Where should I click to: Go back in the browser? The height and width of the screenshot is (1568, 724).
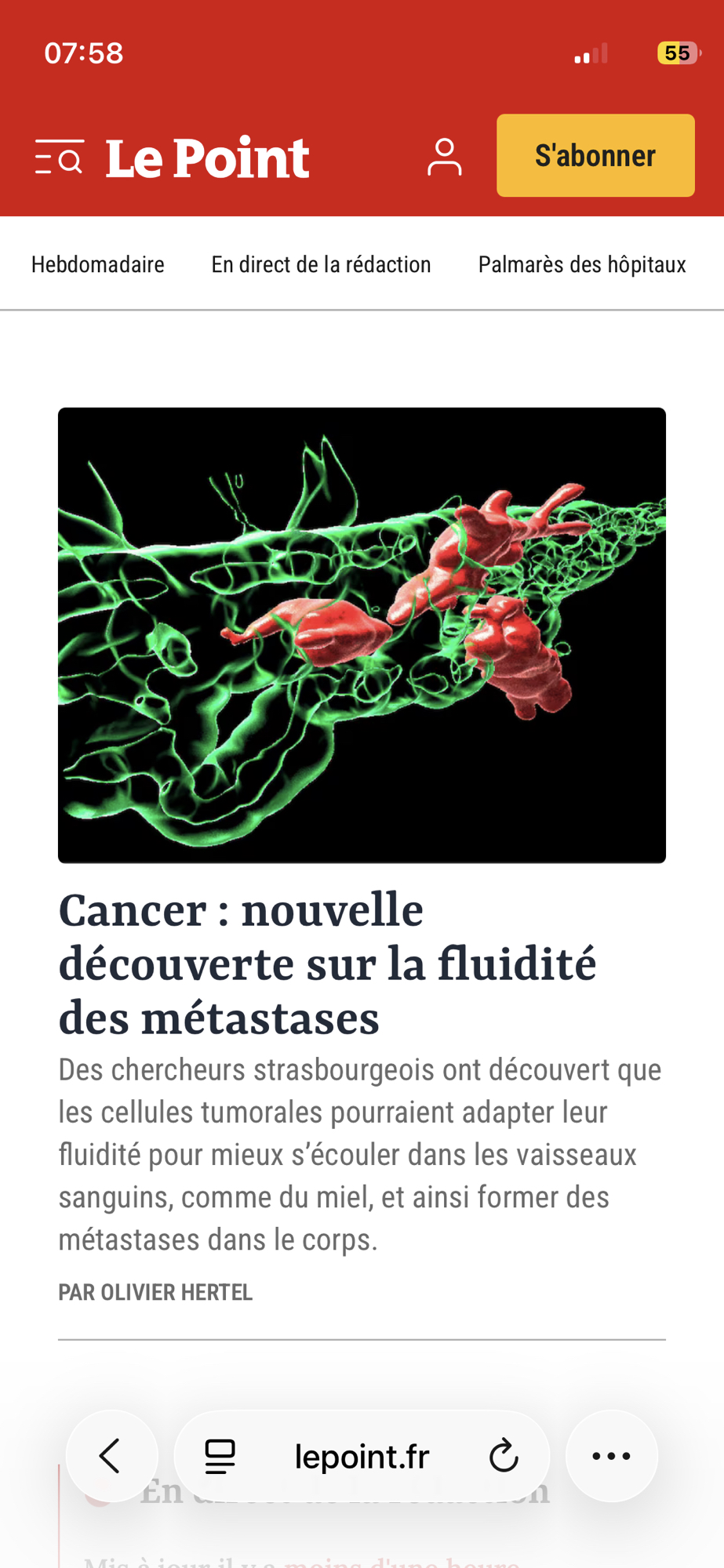click(111, 1456)
